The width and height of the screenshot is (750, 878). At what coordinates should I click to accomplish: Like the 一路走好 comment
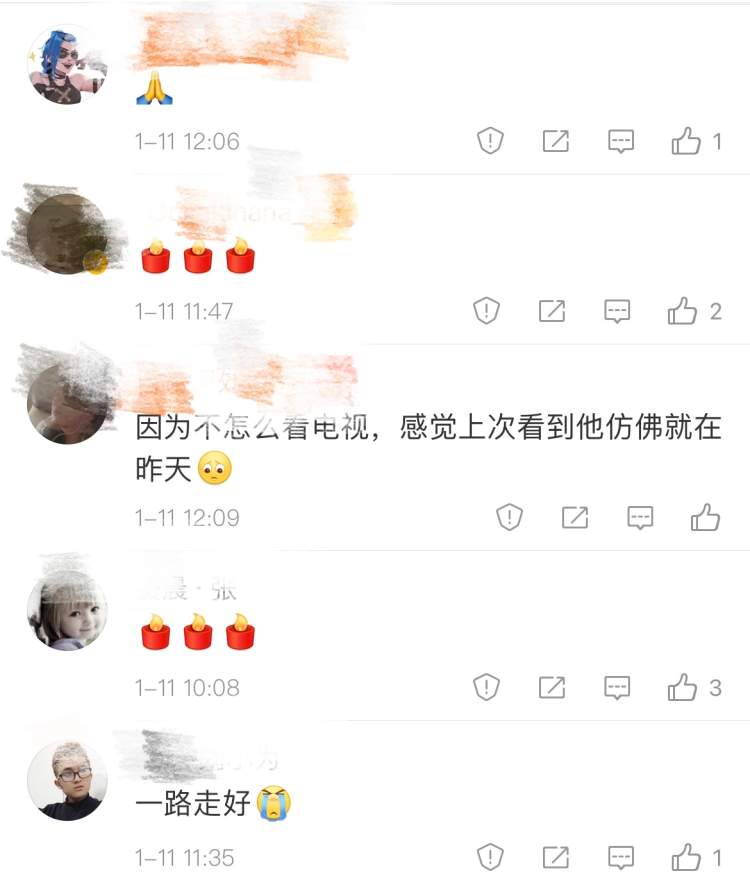coord(687,857)
